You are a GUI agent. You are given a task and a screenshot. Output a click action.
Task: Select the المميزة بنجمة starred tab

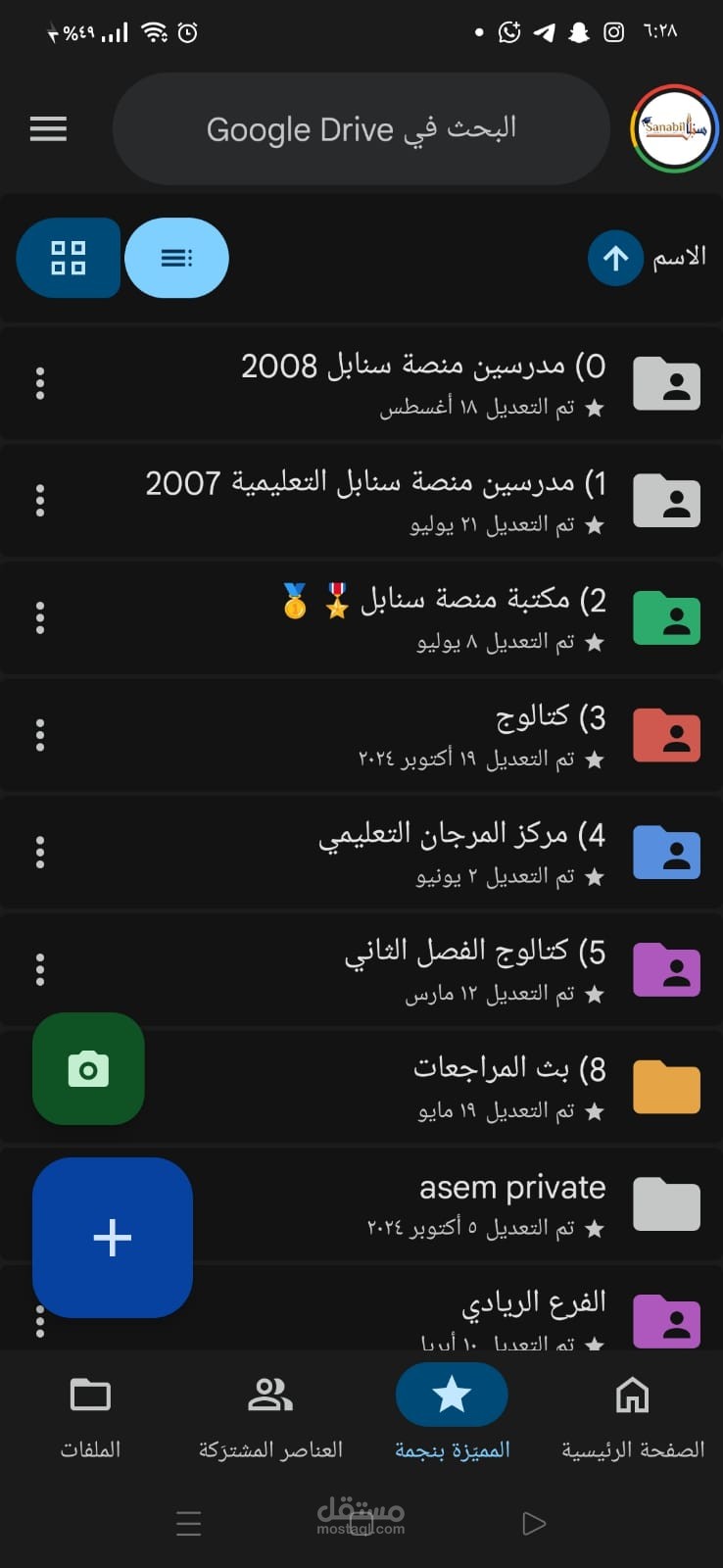(x=452, y=1416)
